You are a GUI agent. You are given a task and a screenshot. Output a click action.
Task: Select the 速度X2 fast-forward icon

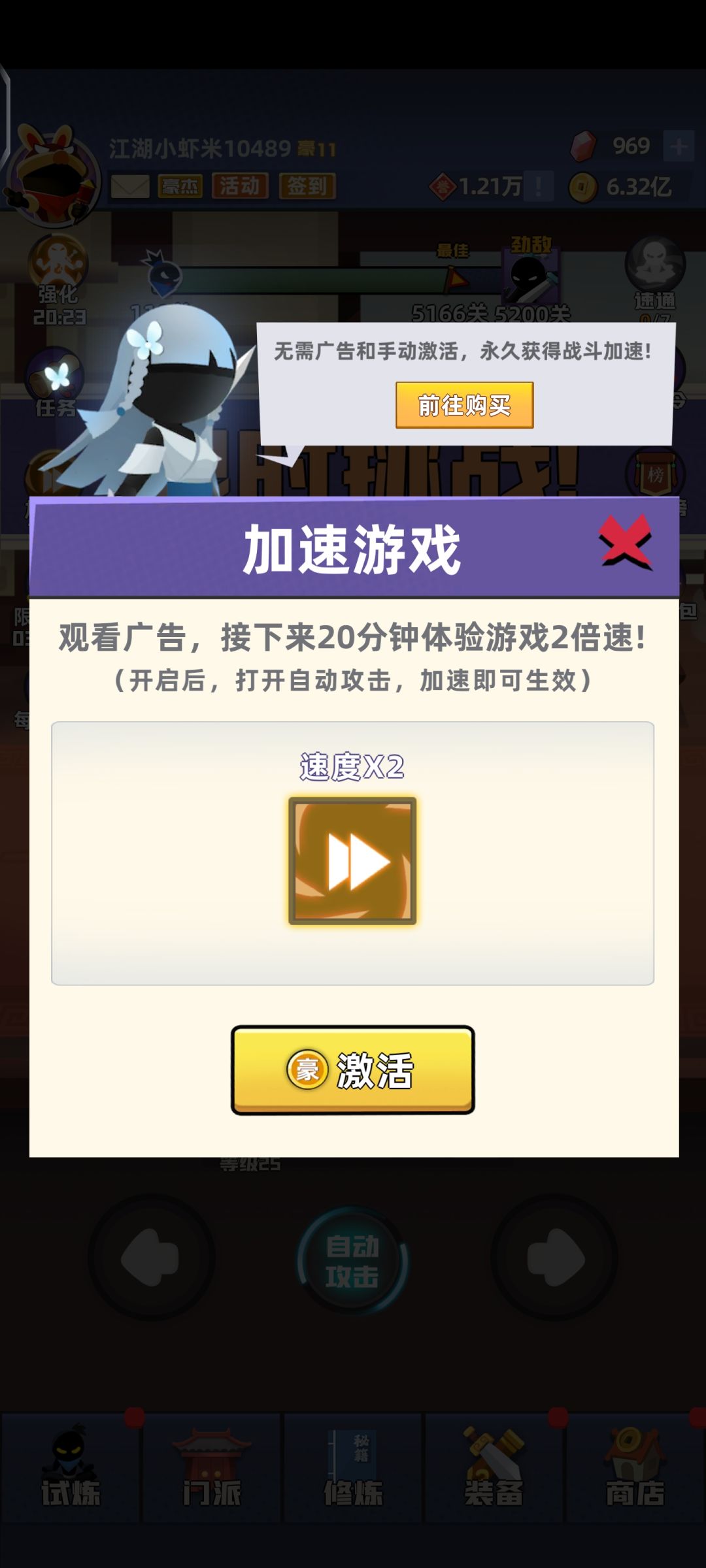click(x=352, y=860)
